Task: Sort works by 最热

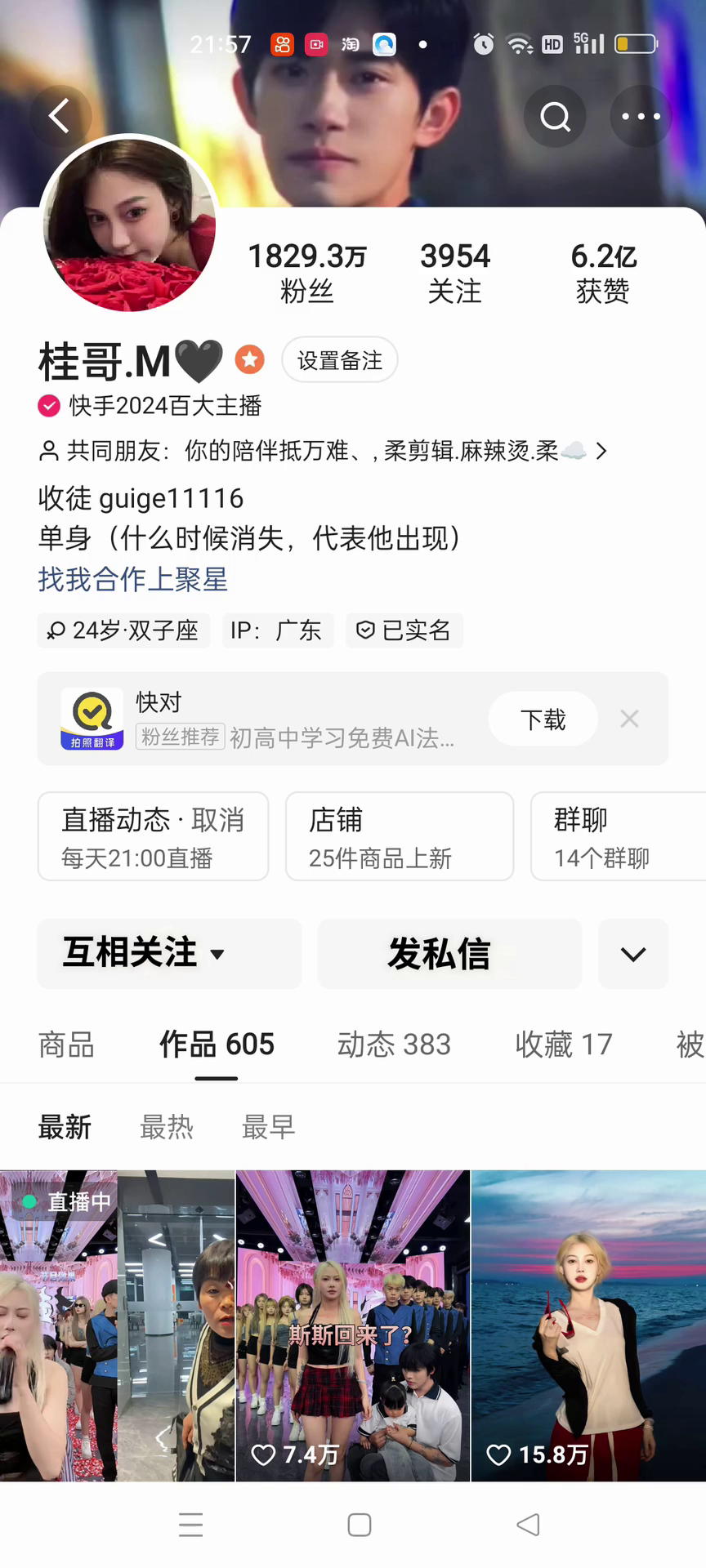Action: tap(167, 1128)
